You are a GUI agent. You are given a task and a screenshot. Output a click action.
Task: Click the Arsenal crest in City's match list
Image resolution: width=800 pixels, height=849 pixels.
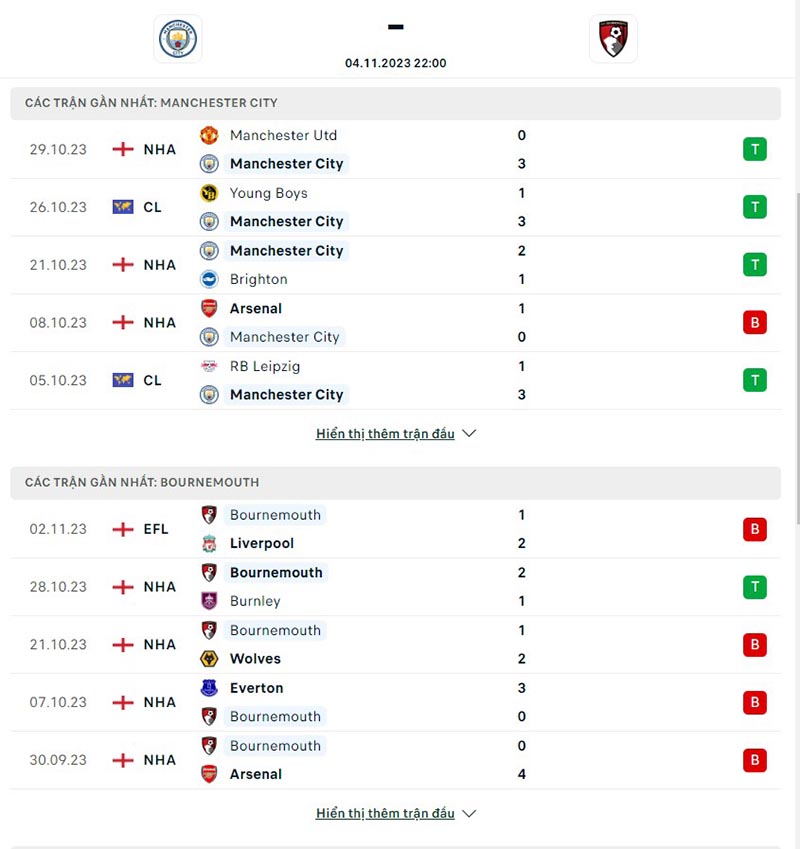pos(210,308)
